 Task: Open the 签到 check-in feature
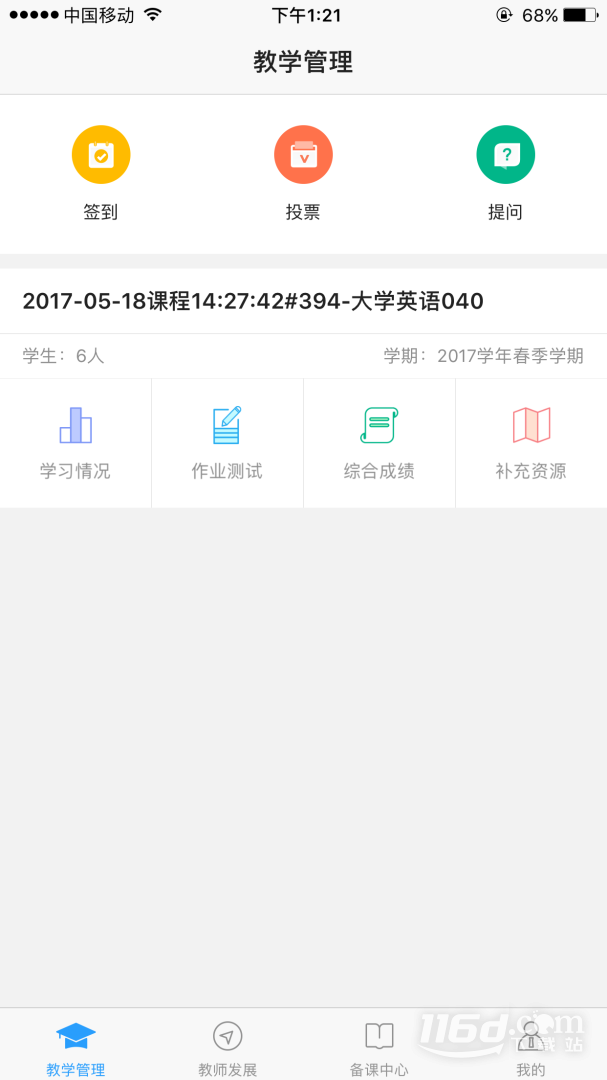click(101, 174)
